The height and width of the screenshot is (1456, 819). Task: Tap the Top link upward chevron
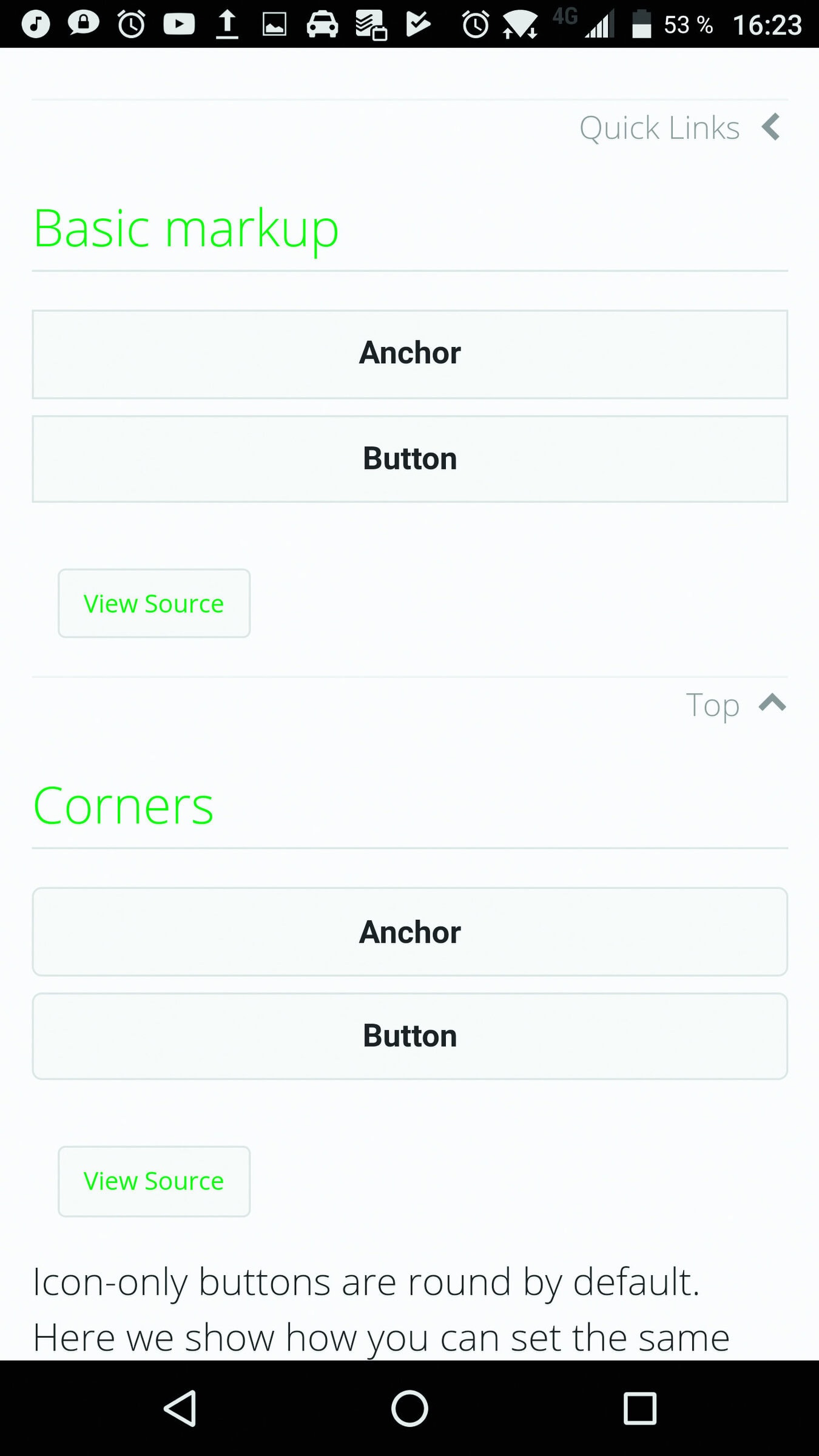coord(771,704)
